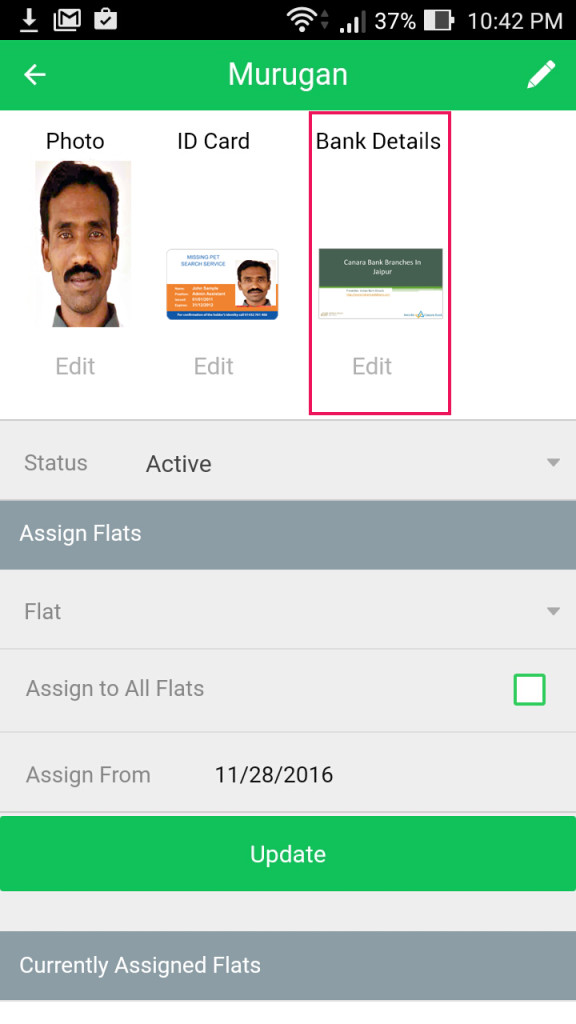Edit the Bank Details image

pyautogui.click(x=372, y=366)
